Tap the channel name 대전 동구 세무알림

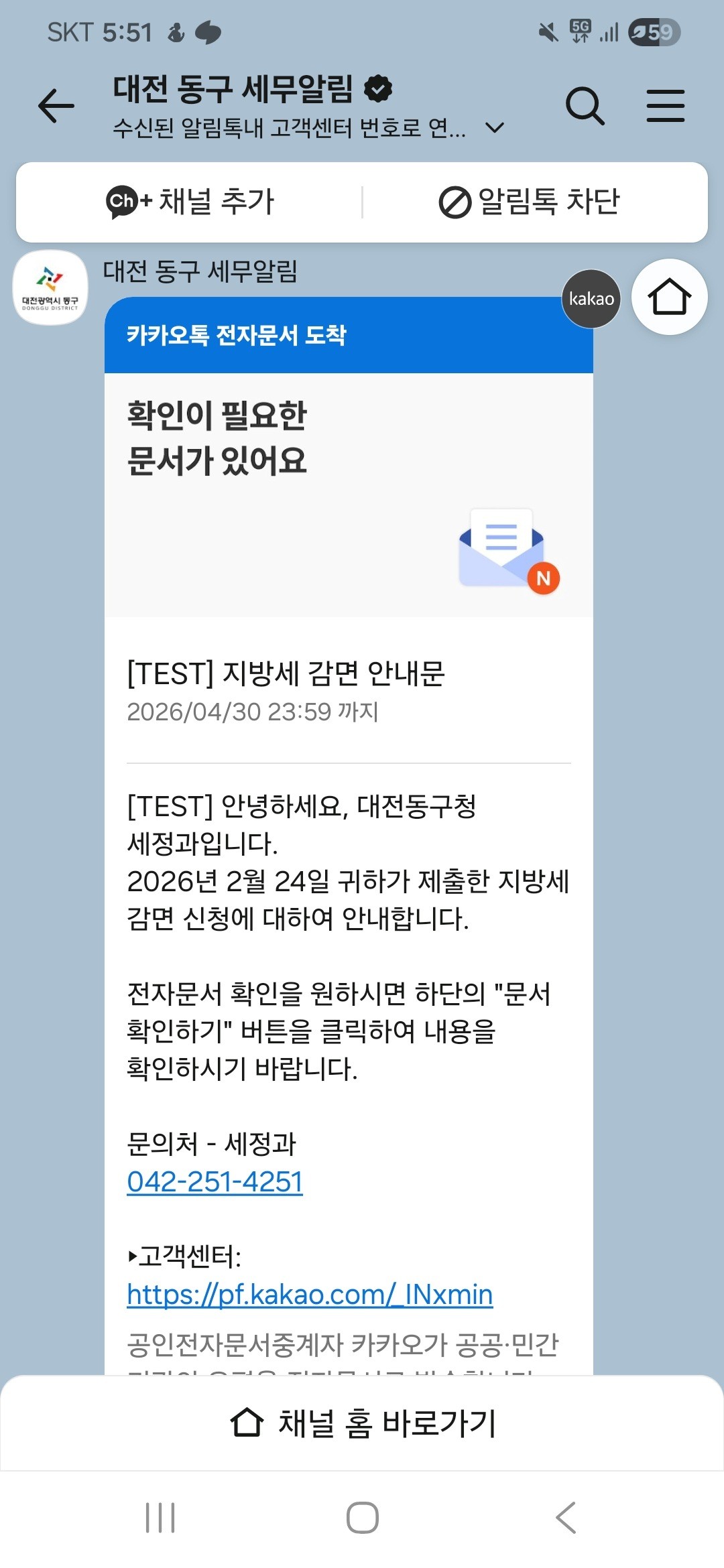[235, 88]
